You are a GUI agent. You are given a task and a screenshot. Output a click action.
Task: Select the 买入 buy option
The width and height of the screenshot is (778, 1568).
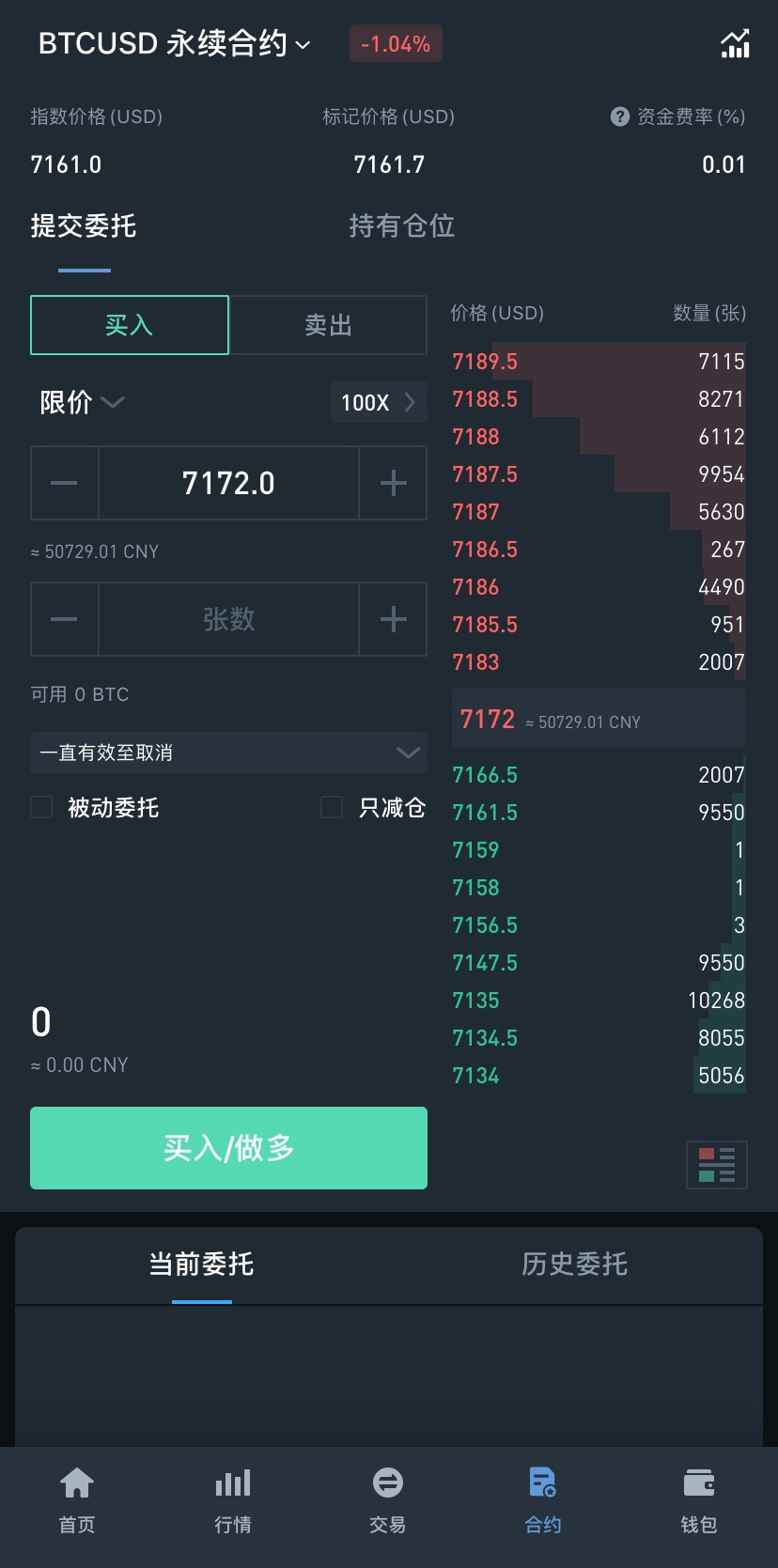point(130,325)
